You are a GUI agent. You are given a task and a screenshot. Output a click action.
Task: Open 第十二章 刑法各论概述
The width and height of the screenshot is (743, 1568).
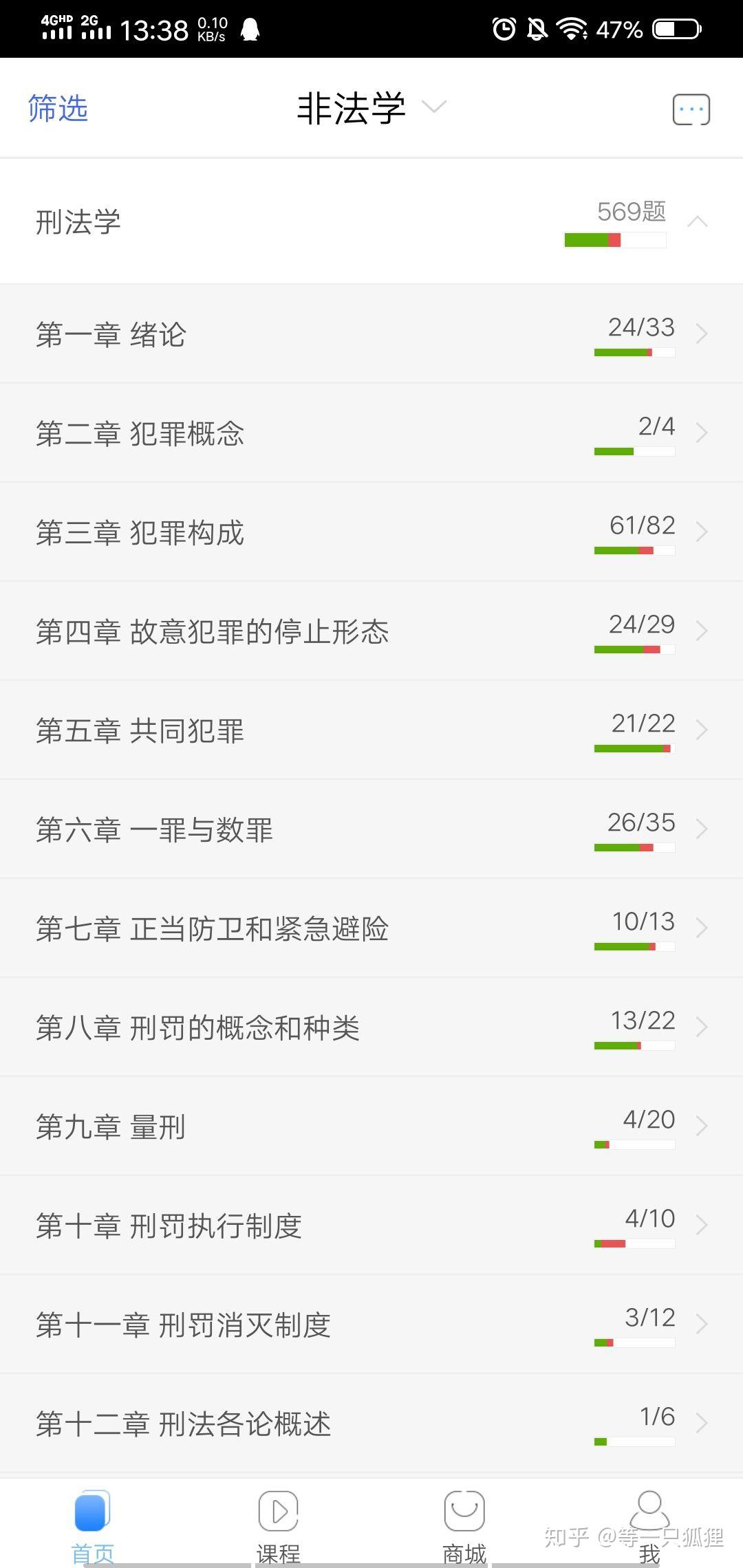371,1424
